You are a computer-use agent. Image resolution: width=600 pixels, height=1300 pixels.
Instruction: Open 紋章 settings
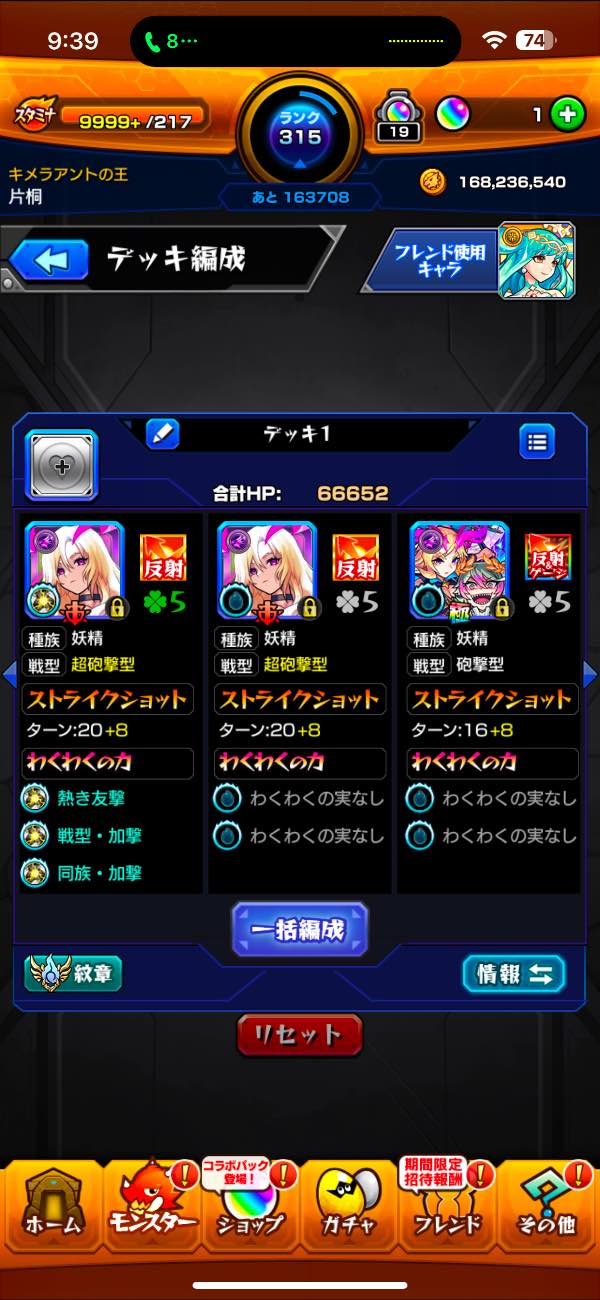point(74,973)
